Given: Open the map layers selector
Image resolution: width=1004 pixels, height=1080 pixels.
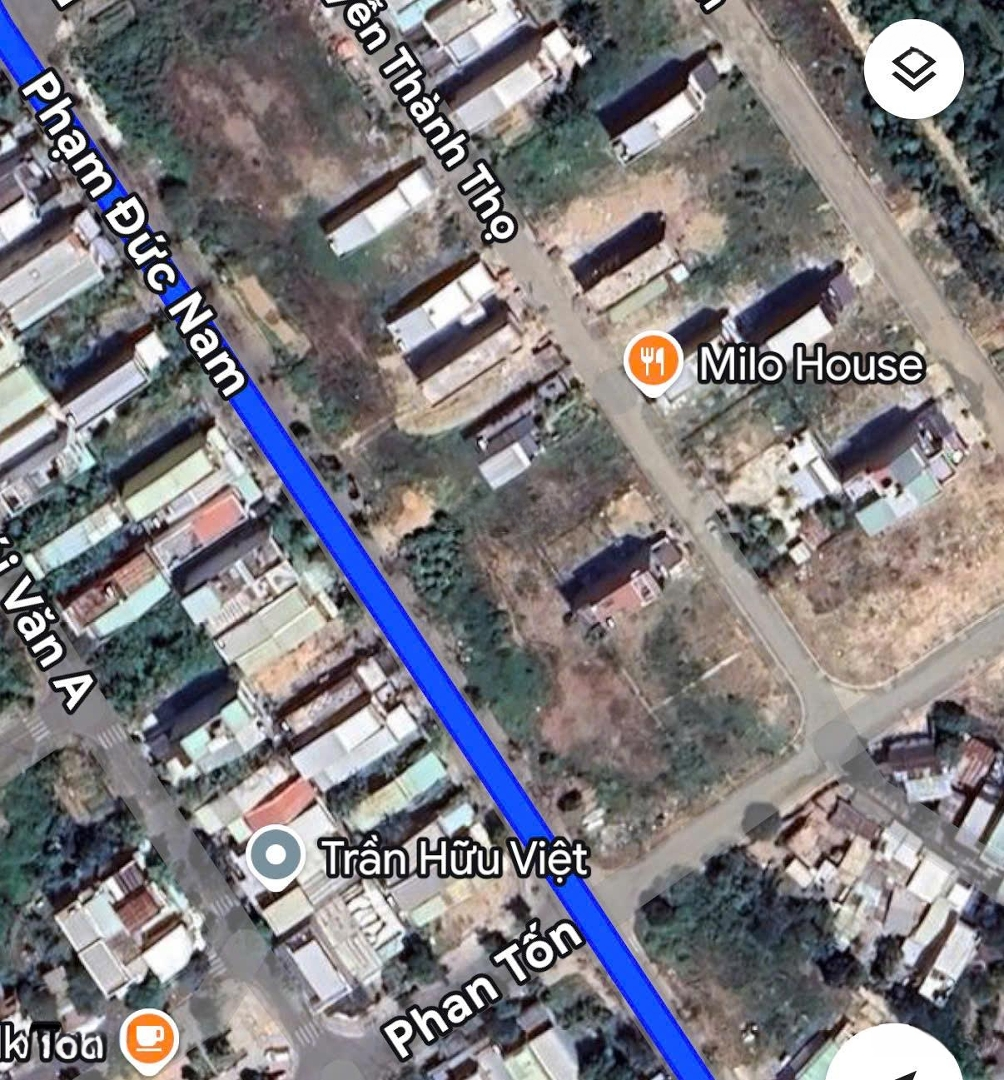Looking at the screenshot, I should [913, 69].
